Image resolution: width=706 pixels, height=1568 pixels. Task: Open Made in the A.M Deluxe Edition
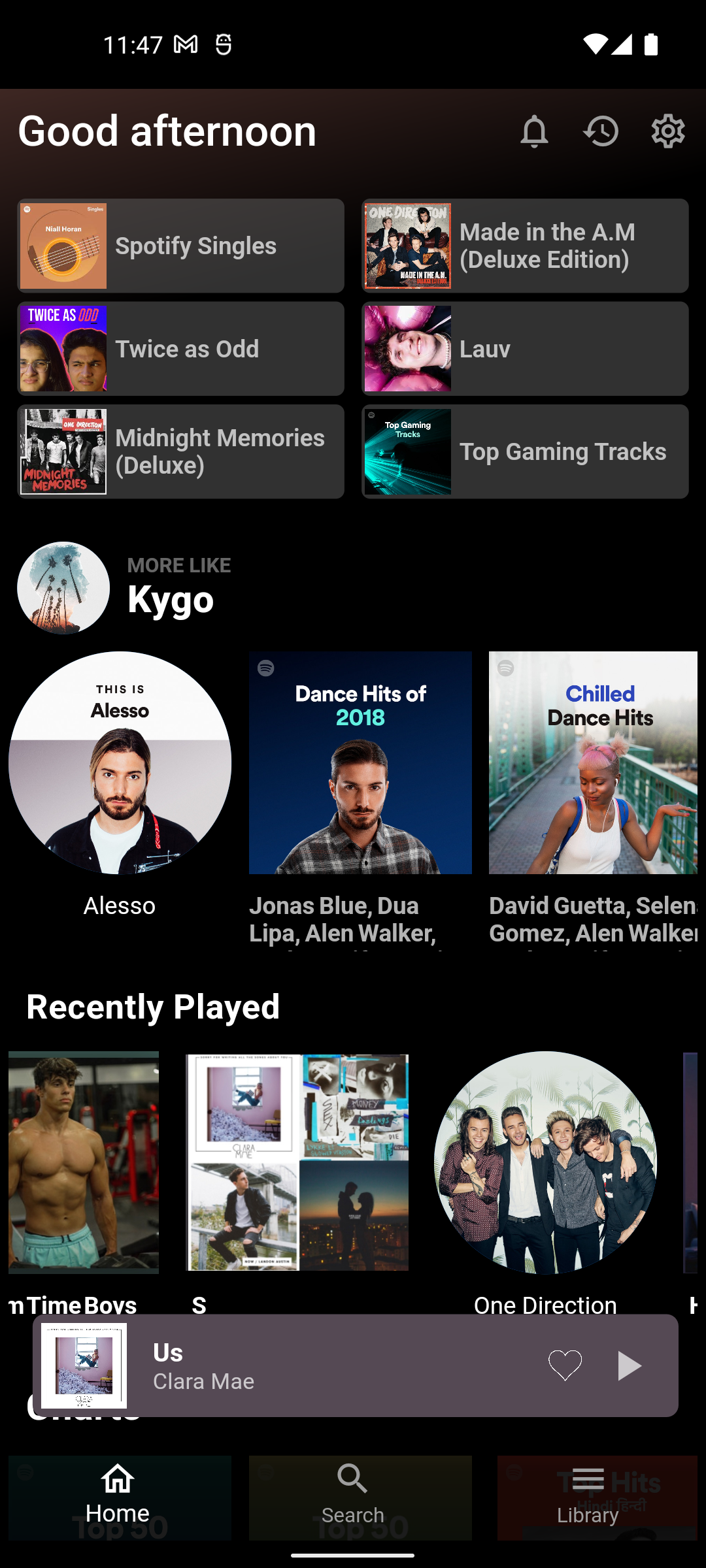525,246
